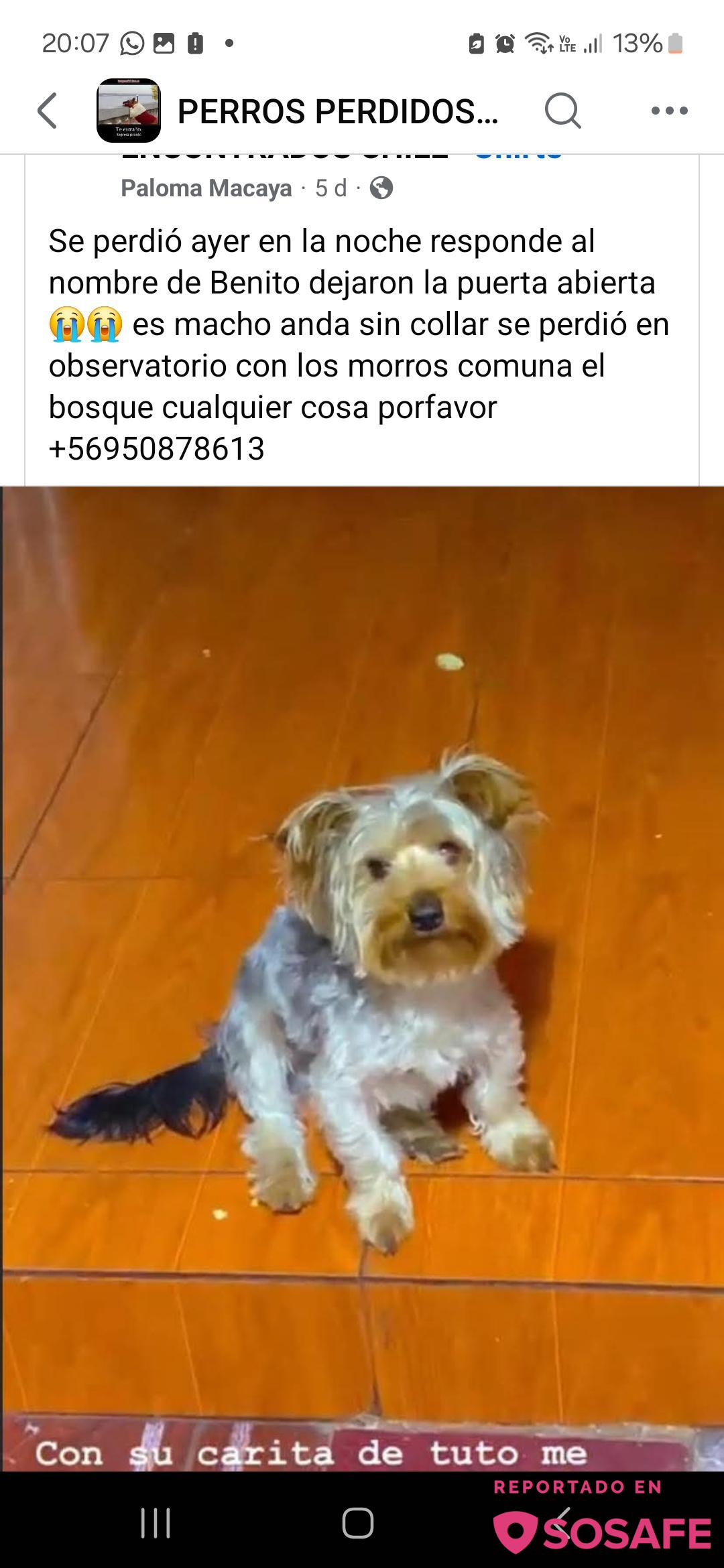Go to the home screen
The height and width of the screenshot is (1568, 724).
point(357,1523)
